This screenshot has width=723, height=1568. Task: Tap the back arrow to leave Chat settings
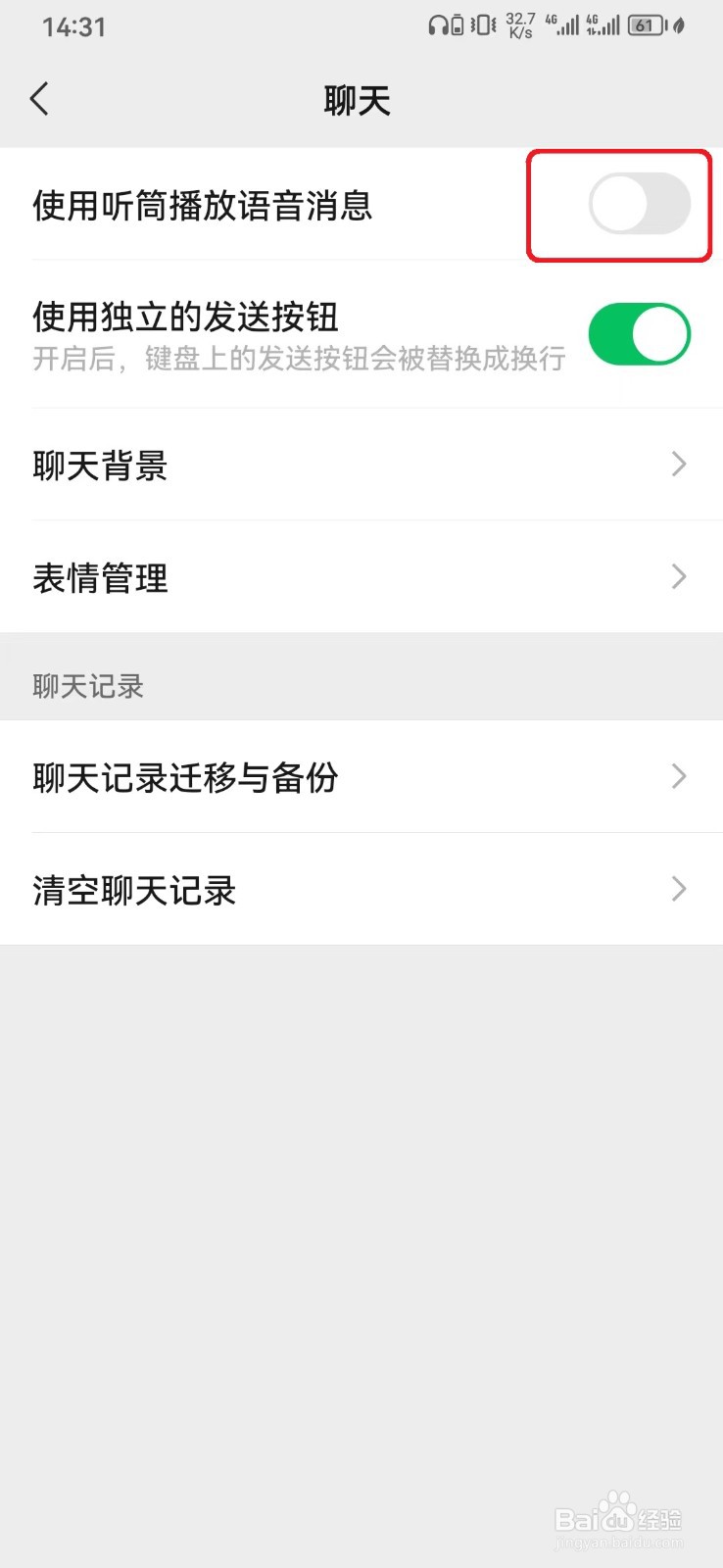tap(39, 98)
